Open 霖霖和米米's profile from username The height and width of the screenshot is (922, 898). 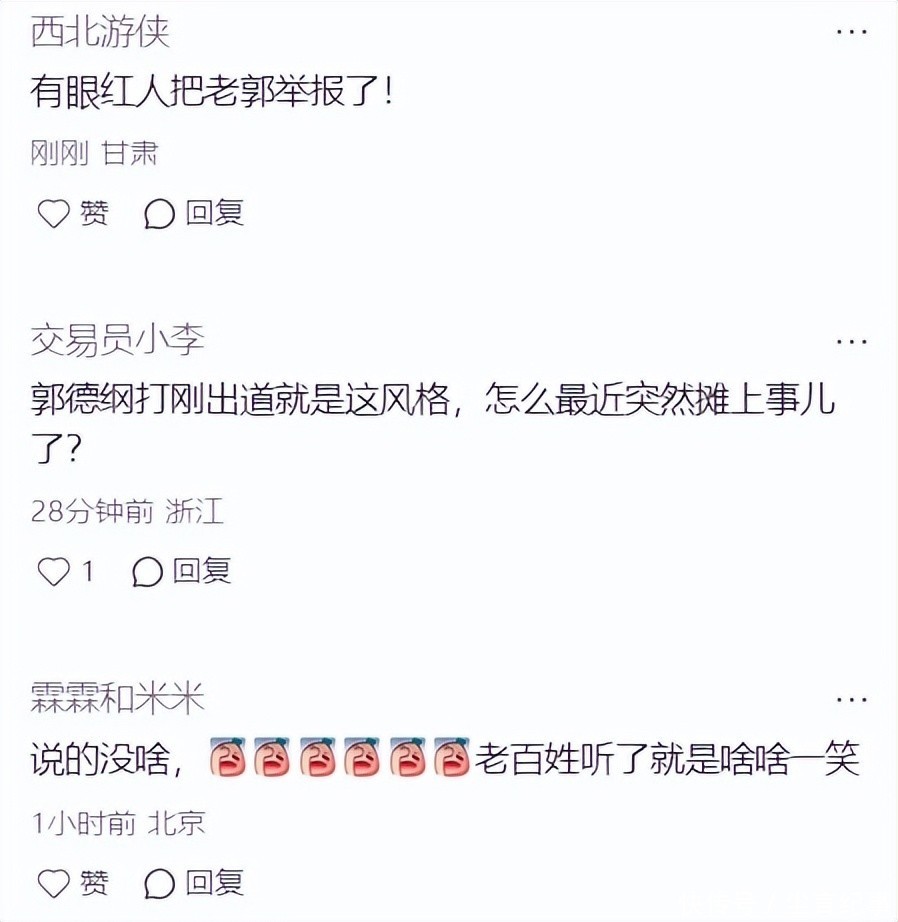coord(117,699)
